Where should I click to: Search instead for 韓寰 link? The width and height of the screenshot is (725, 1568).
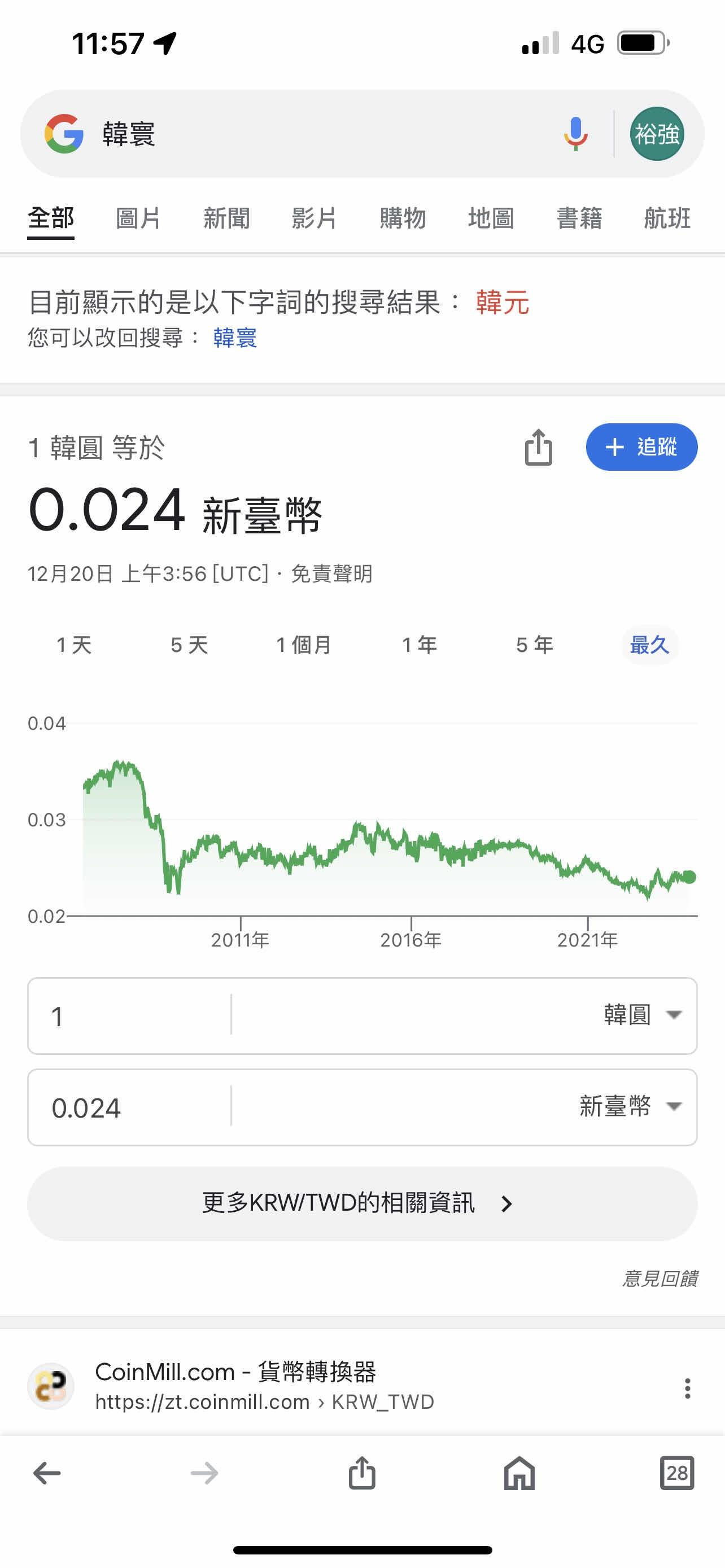235,338
